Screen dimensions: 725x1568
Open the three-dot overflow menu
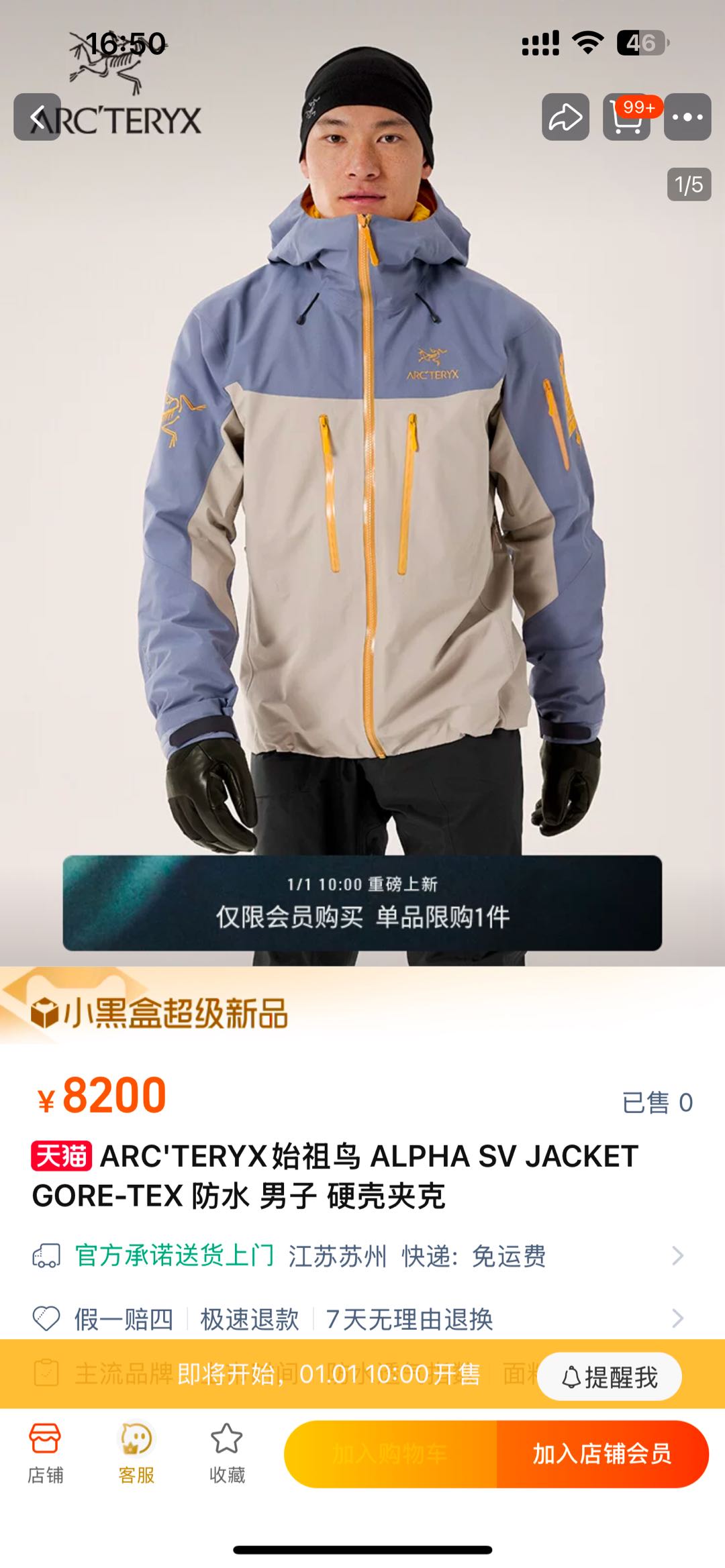point(687,117)
